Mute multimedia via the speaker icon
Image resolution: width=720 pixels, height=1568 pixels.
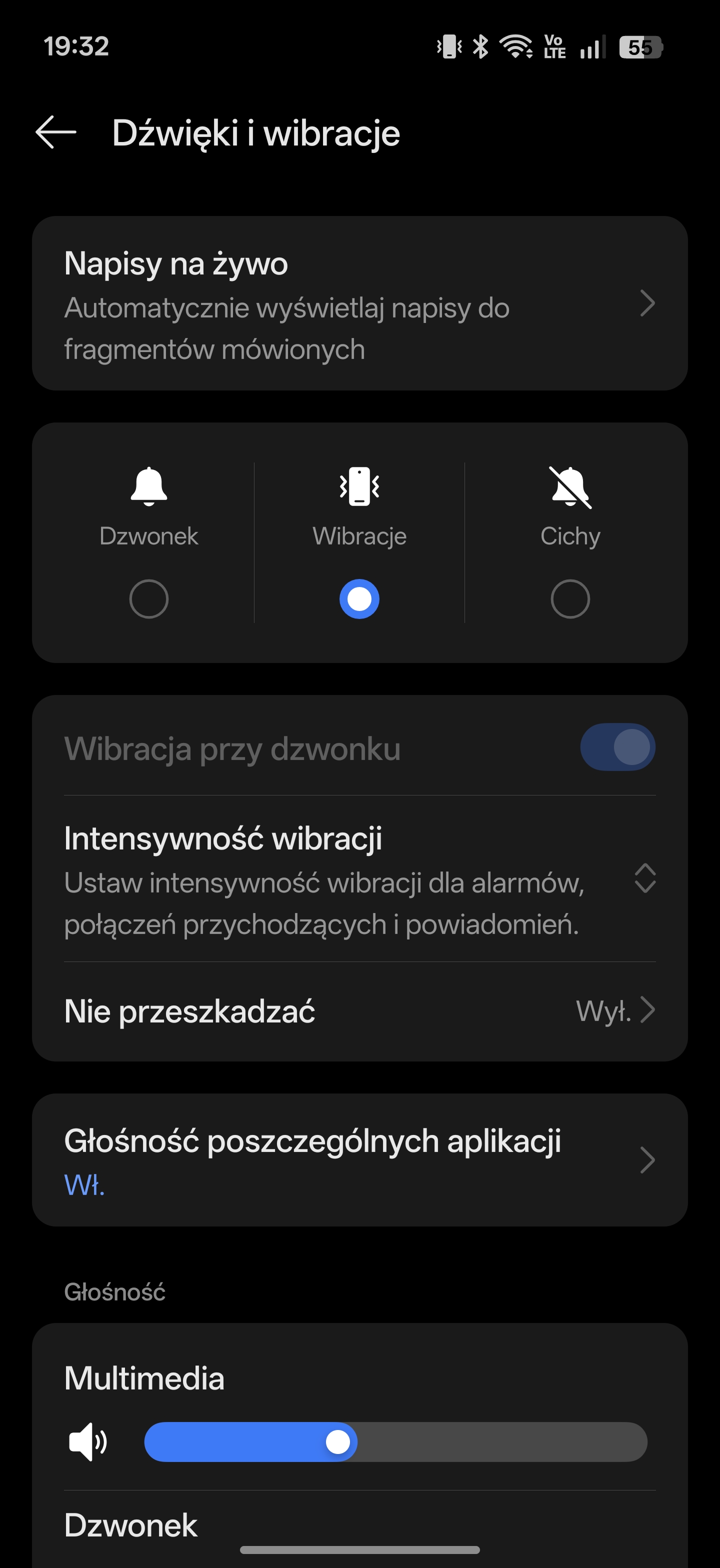tap(87, 1441)
